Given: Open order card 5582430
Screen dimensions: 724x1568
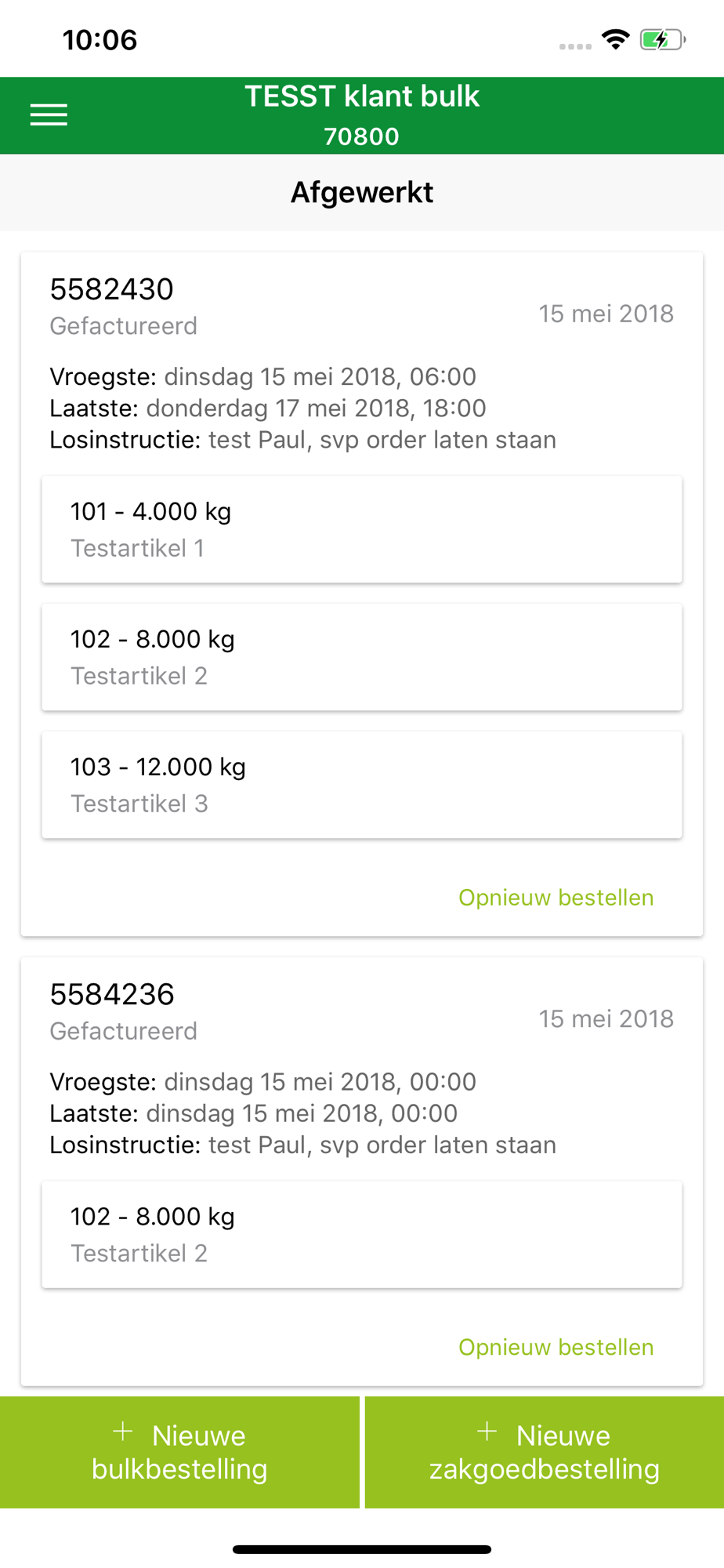Looking at the screenshot, I should click(x=362, y=594).
